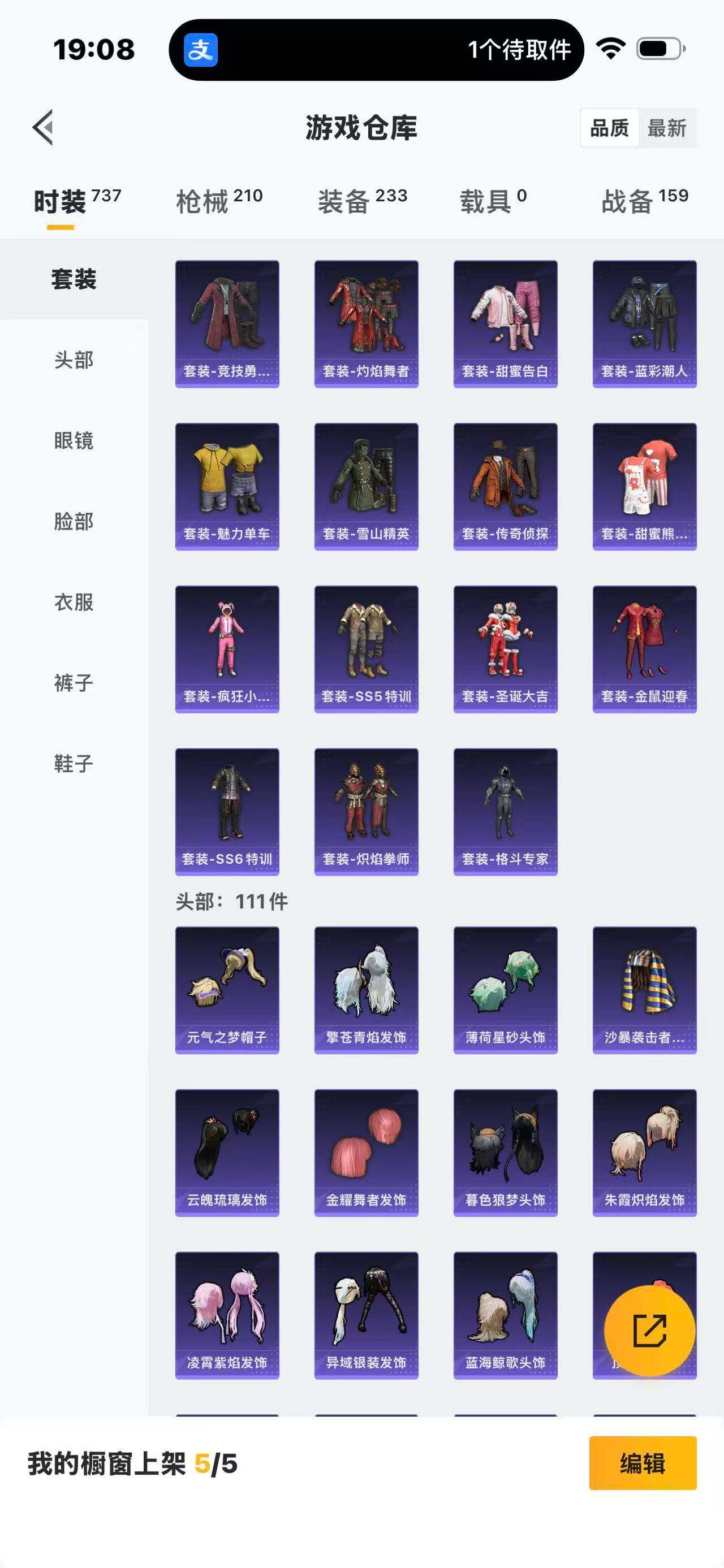Image resolution: width=724 pixels, height=1568 pixels.
Task: Open the 金耀舞者发饰 hair item
Action: coord(366,1153)
